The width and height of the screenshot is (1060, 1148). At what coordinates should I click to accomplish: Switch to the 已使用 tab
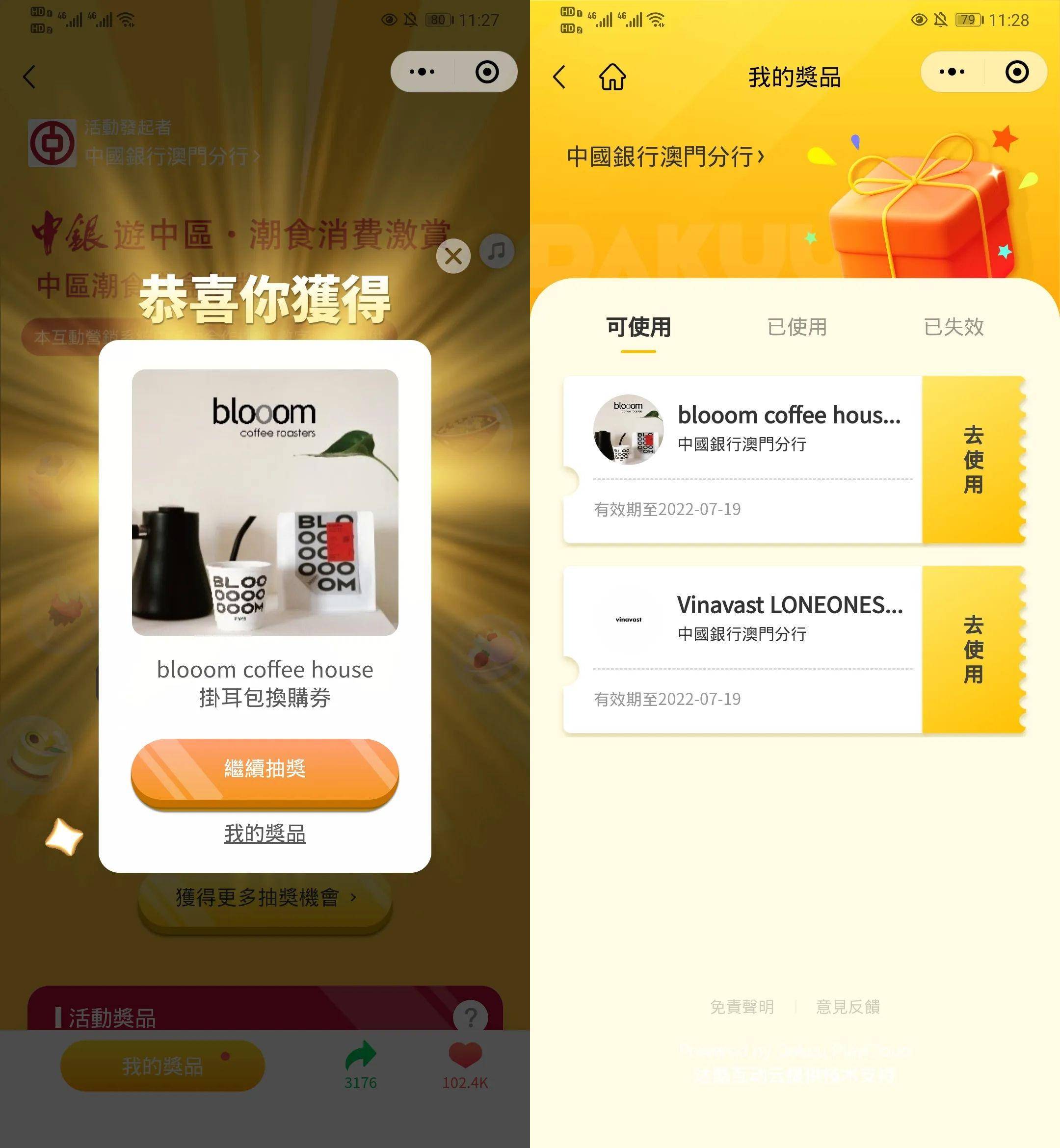(797, 327)
